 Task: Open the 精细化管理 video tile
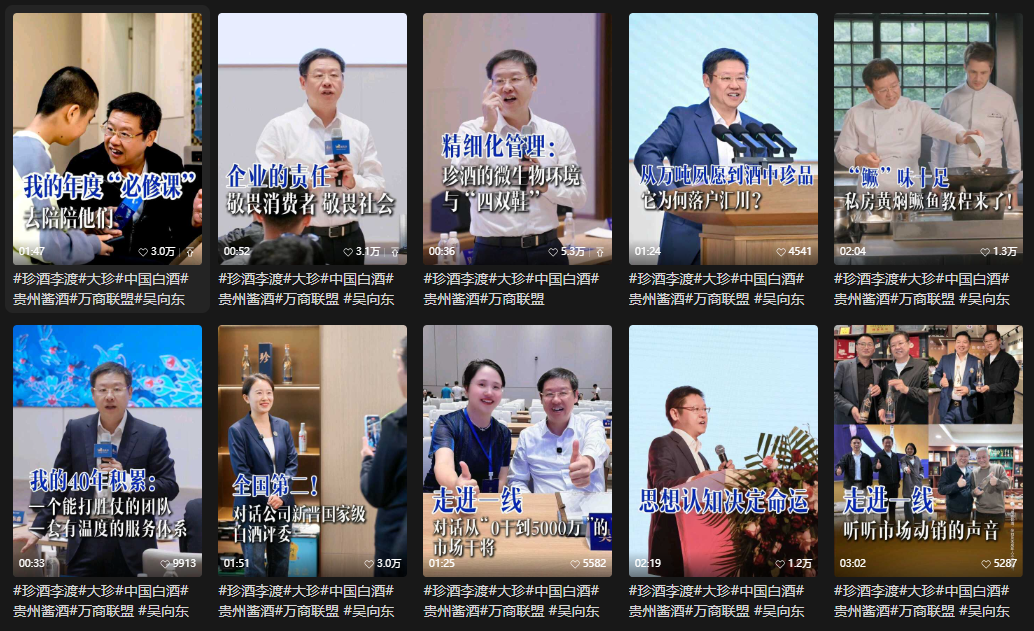[517, 139]
